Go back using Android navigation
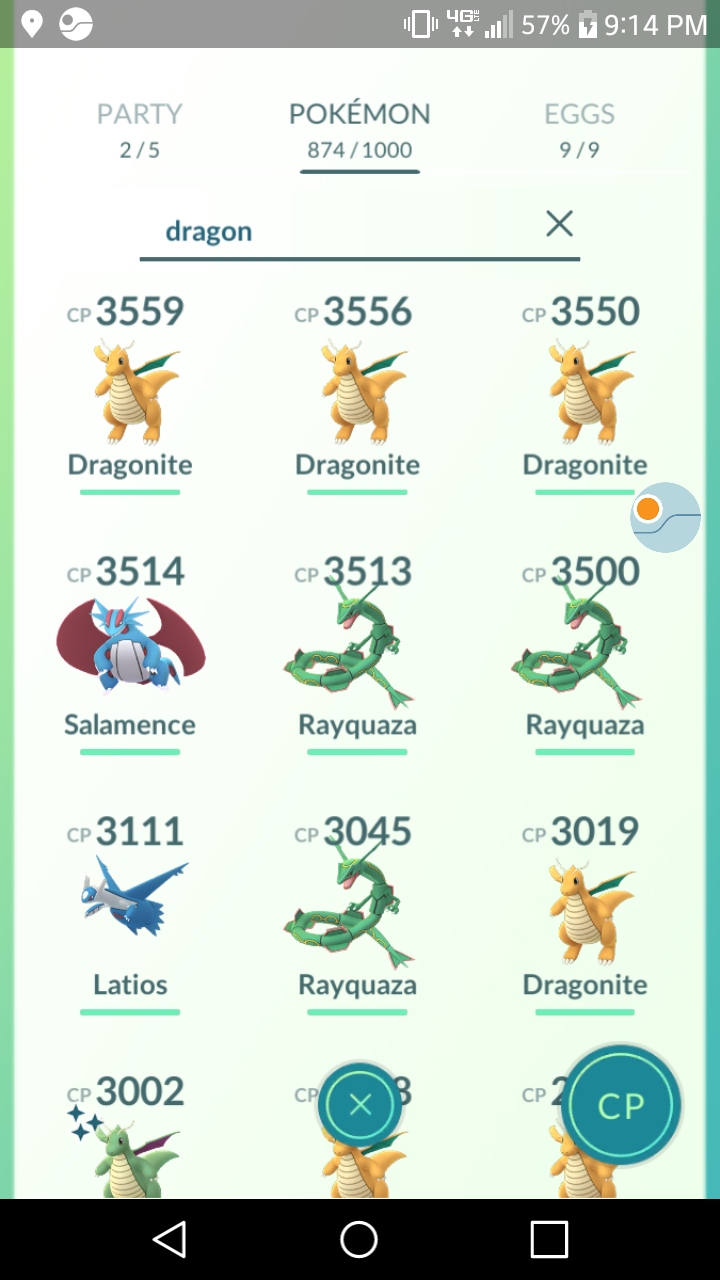This screenshot has width=720, height=1280. click(170, 1239)
